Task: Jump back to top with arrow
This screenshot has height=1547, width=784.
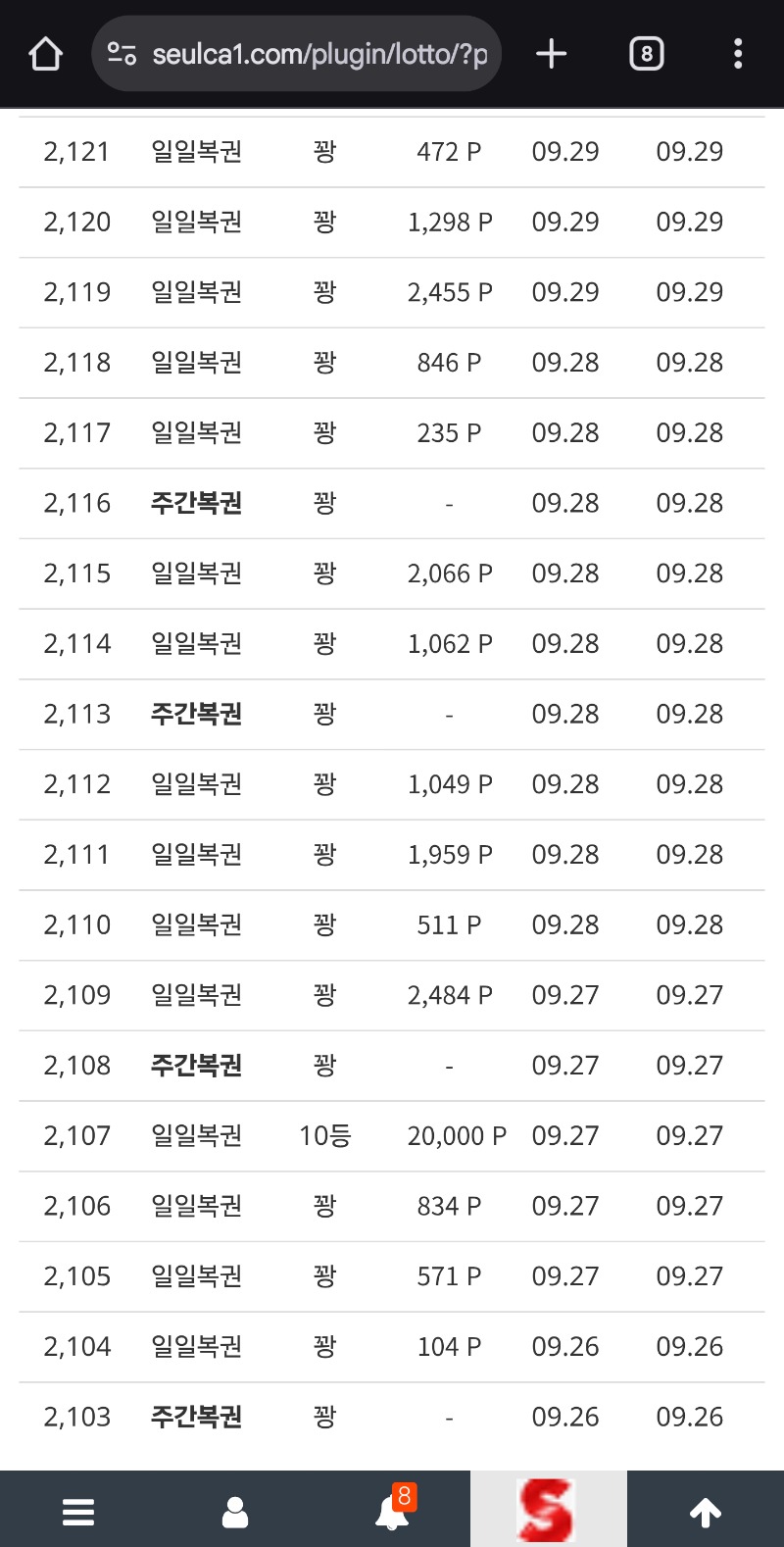Action: (706, 1512)
